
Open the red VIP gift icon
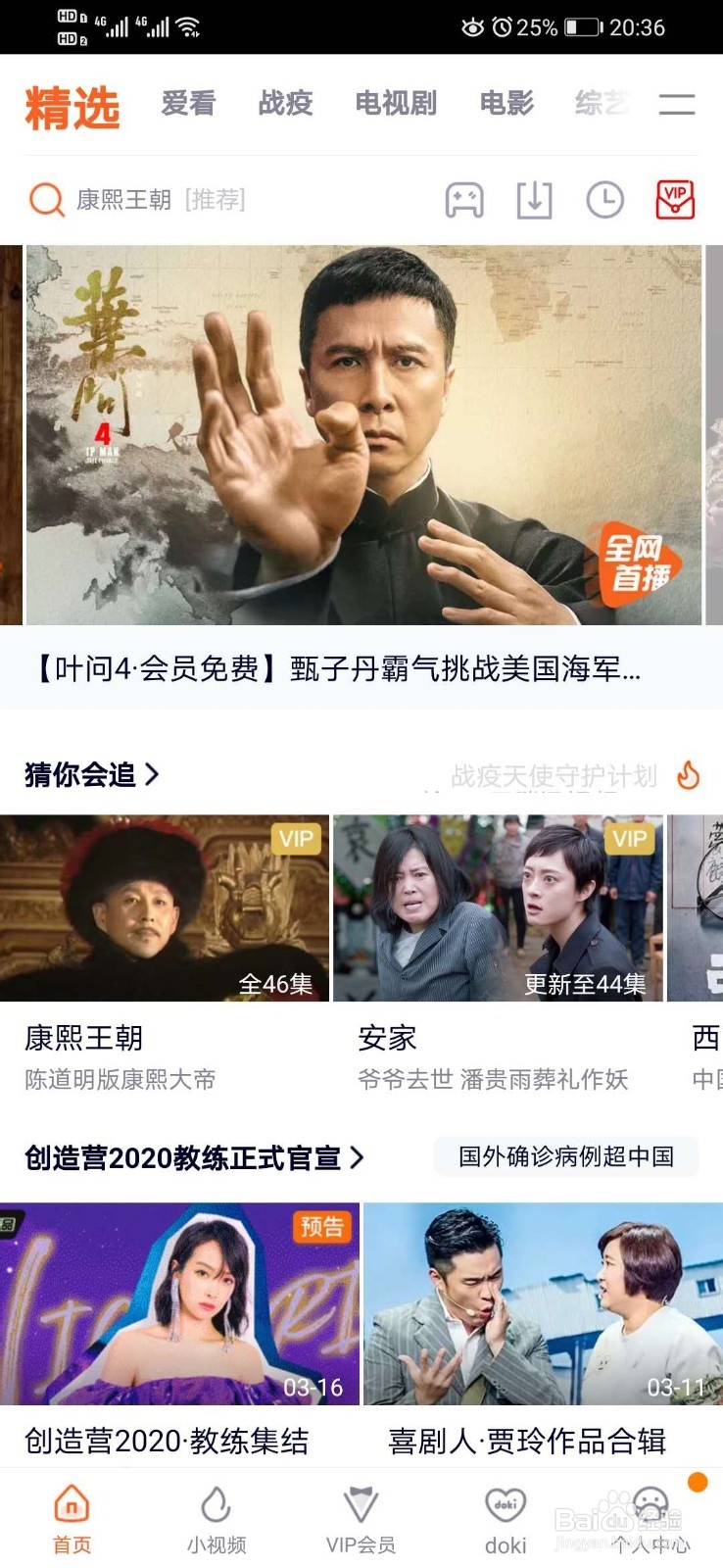(675, 200)
